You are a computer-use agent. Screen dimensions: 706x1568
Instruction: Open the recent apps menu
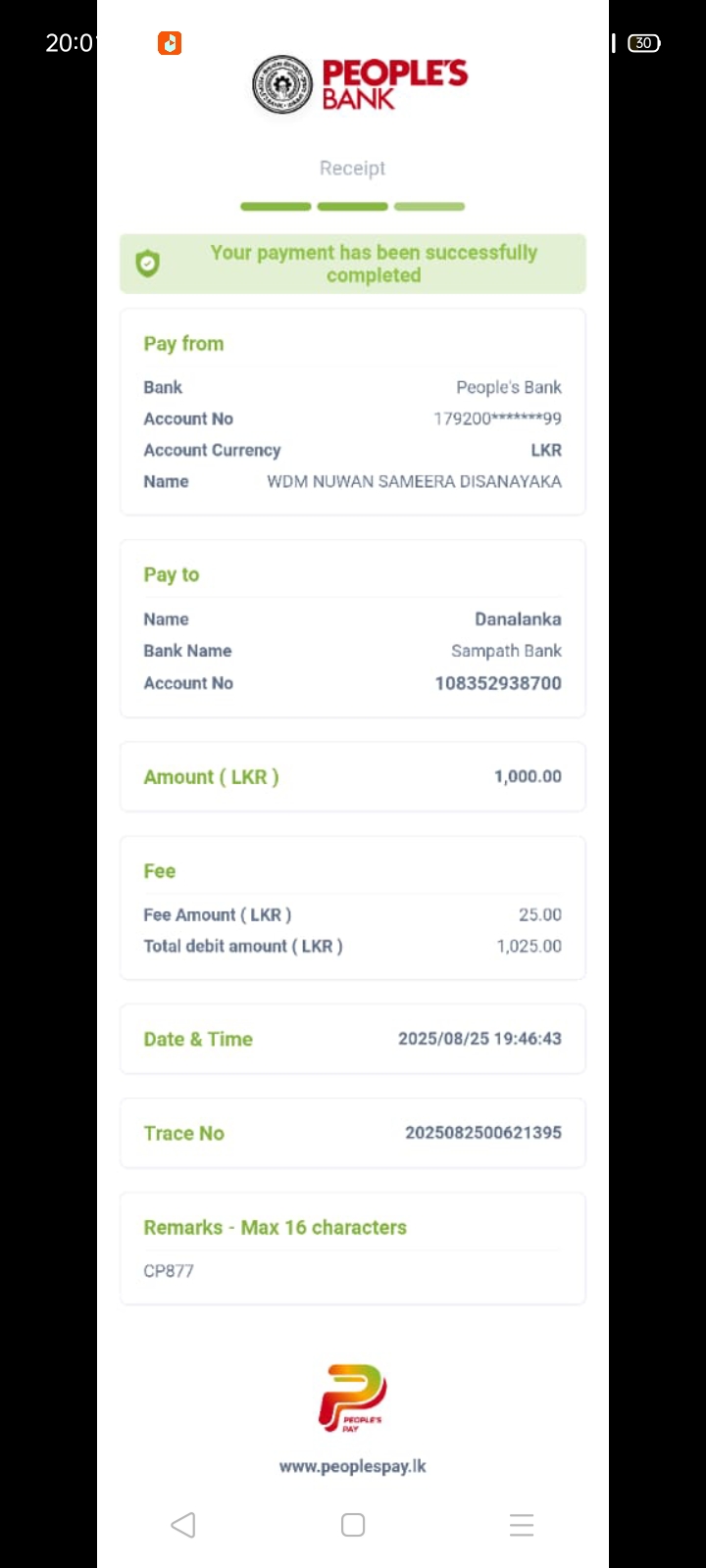pyautogui.click(x=522, y=1525)
